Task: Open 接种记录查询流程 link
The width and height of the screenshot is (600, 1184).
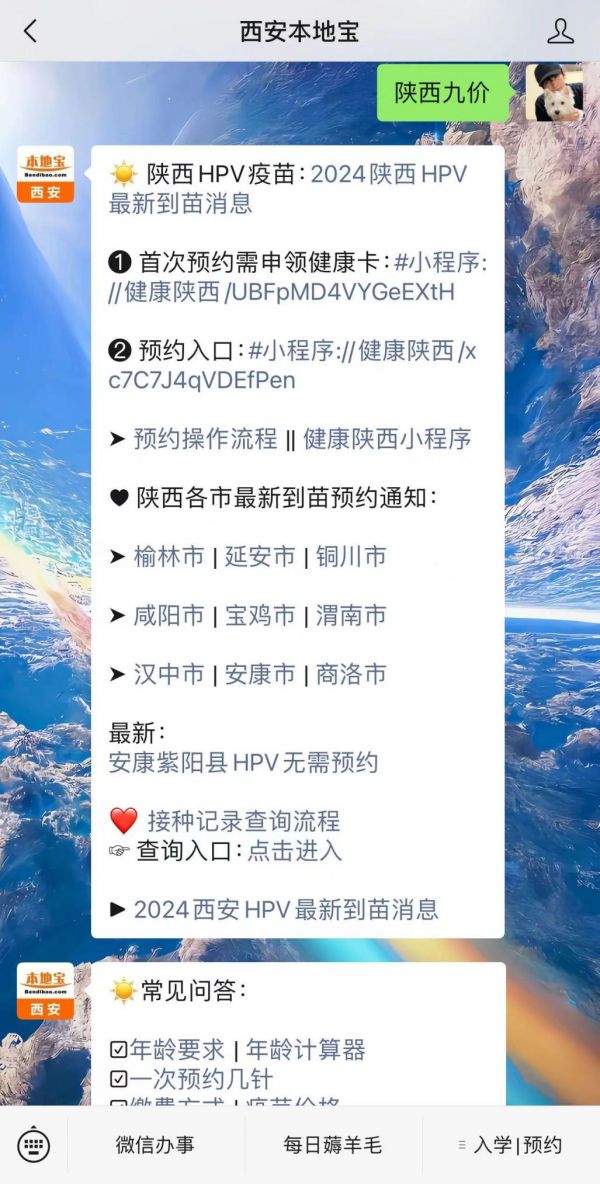Action: tap(243, 821)
